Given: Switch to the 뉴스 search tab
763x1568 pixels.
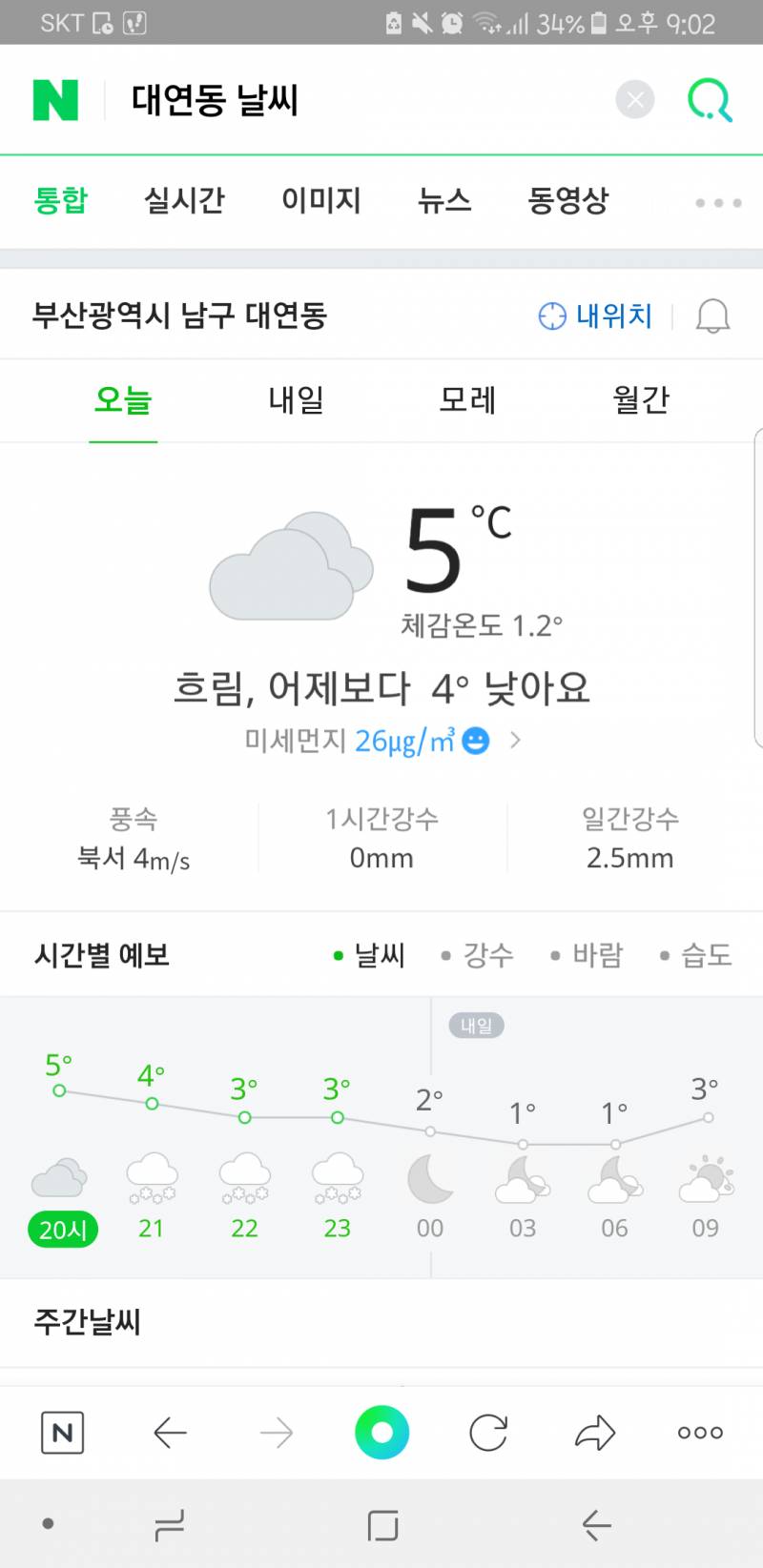Looking at the screenshot, I should pyautogui.click(x=444, y=201).
